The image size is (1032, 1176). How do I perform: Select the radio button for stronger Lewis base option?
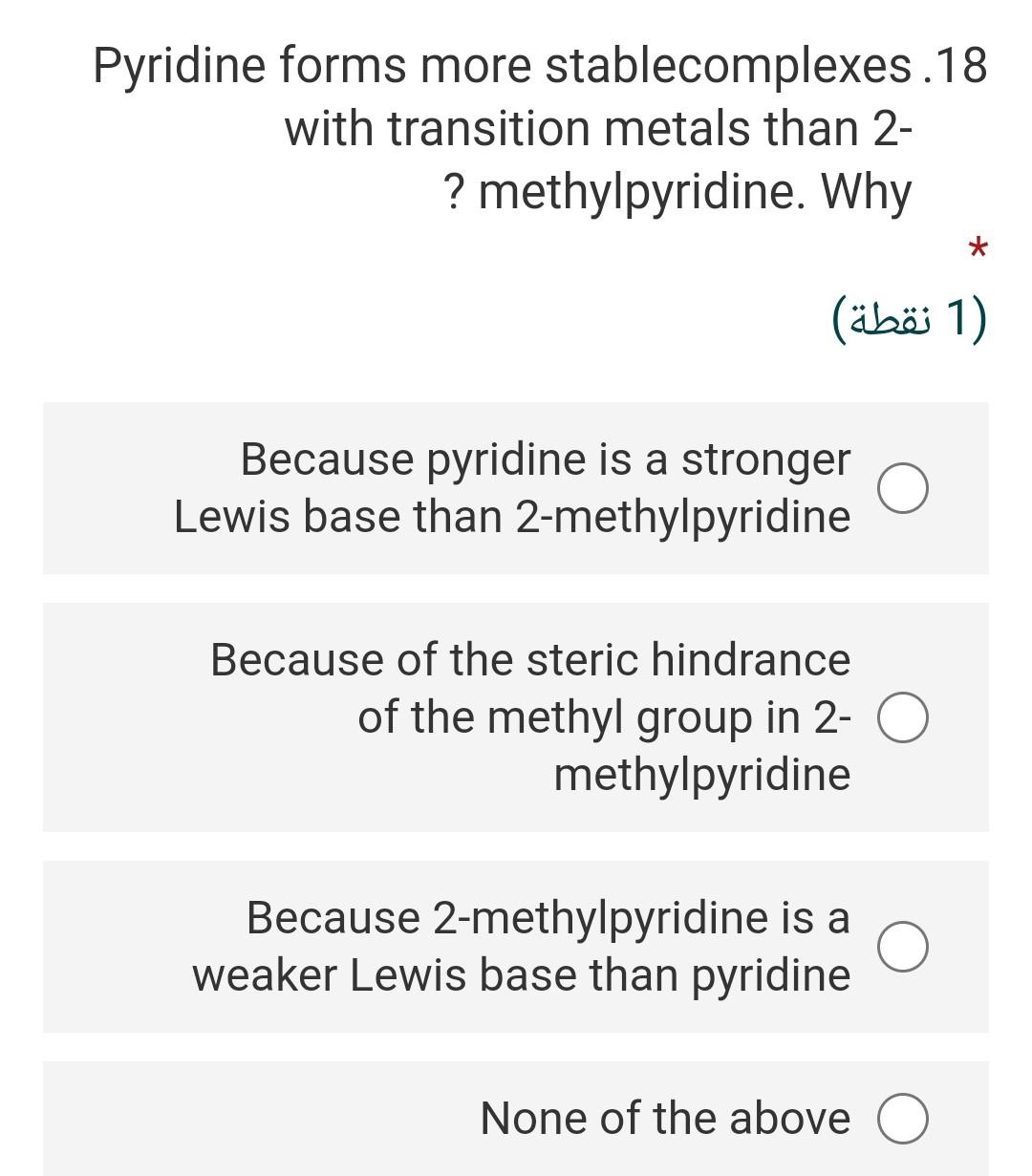pyautogui.click(x=902, y=487)
